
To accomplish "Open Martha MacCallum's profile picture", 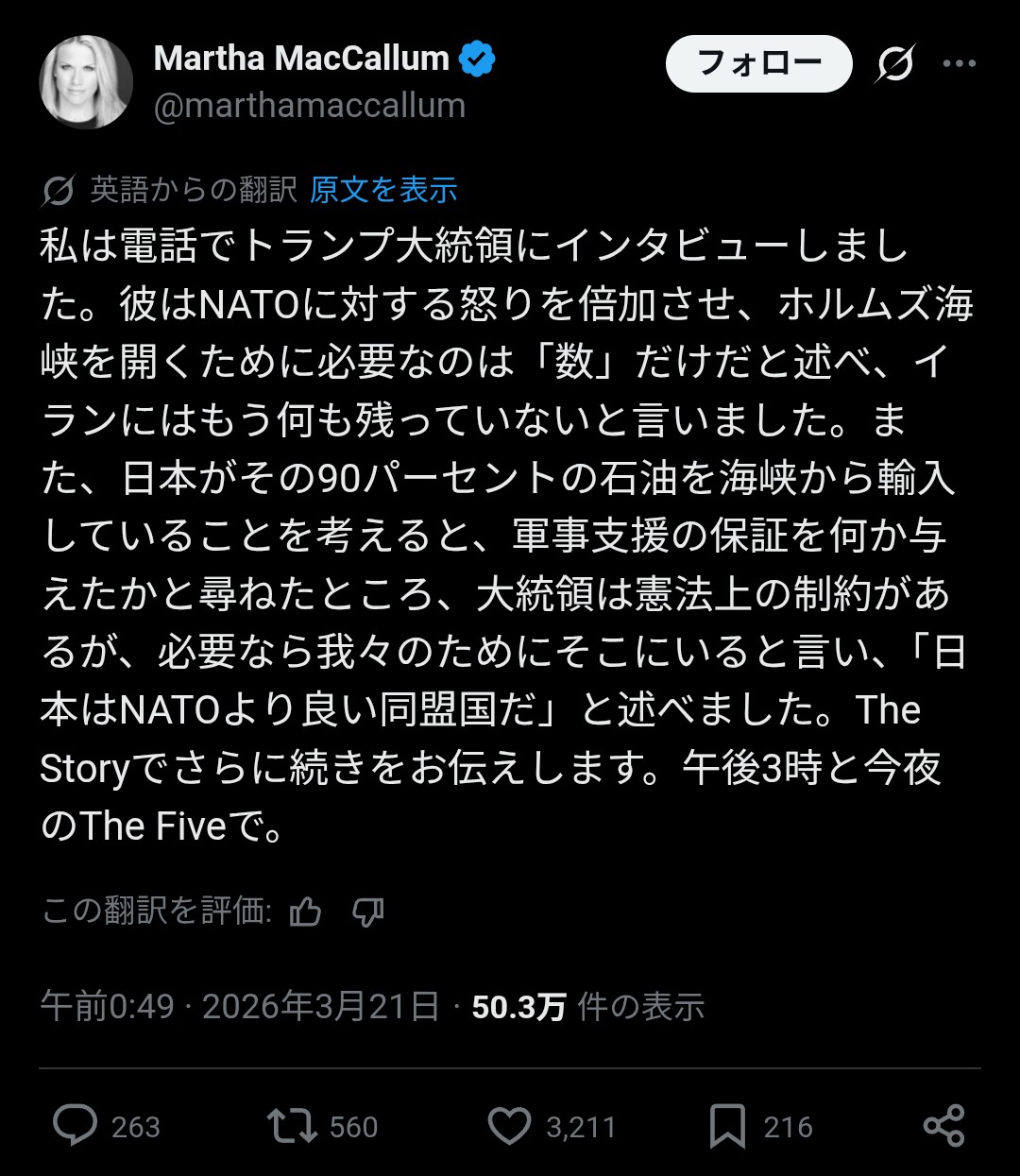I will coord(86,82).
